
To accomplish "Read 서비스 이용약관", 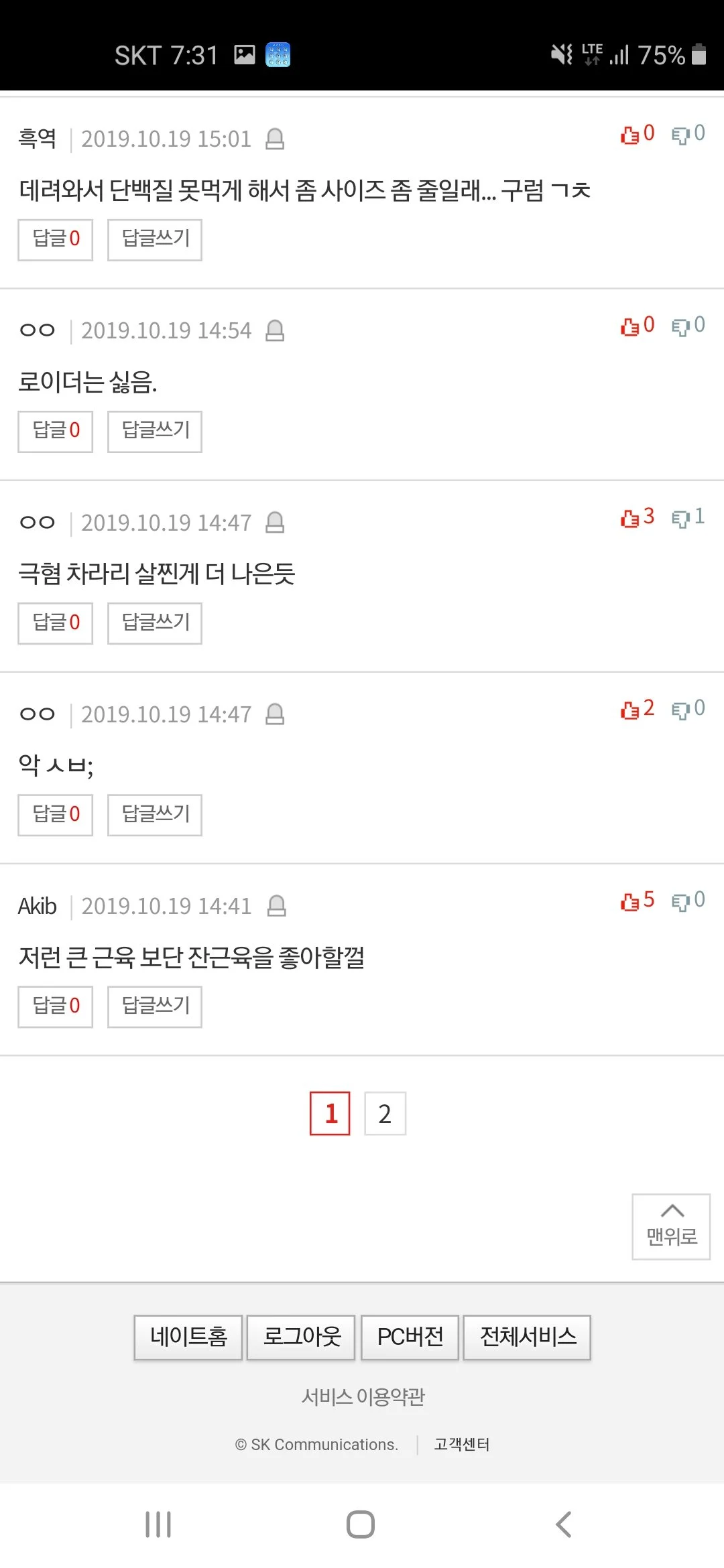I will [x=363, y=1396].
